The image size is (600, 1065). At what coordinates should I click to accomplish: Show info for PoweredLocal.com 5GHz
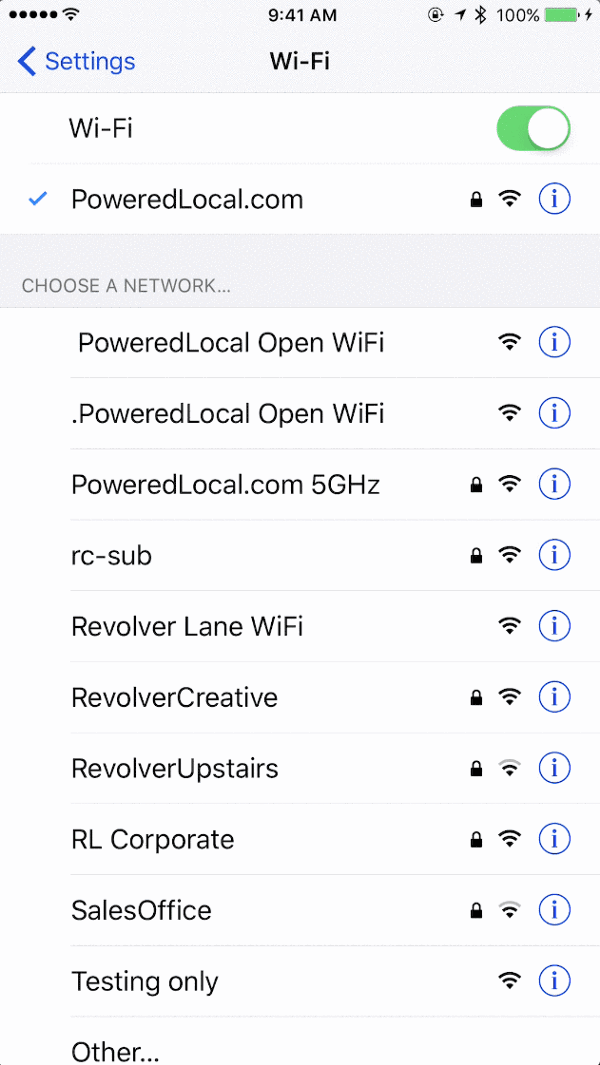(554, 484)
